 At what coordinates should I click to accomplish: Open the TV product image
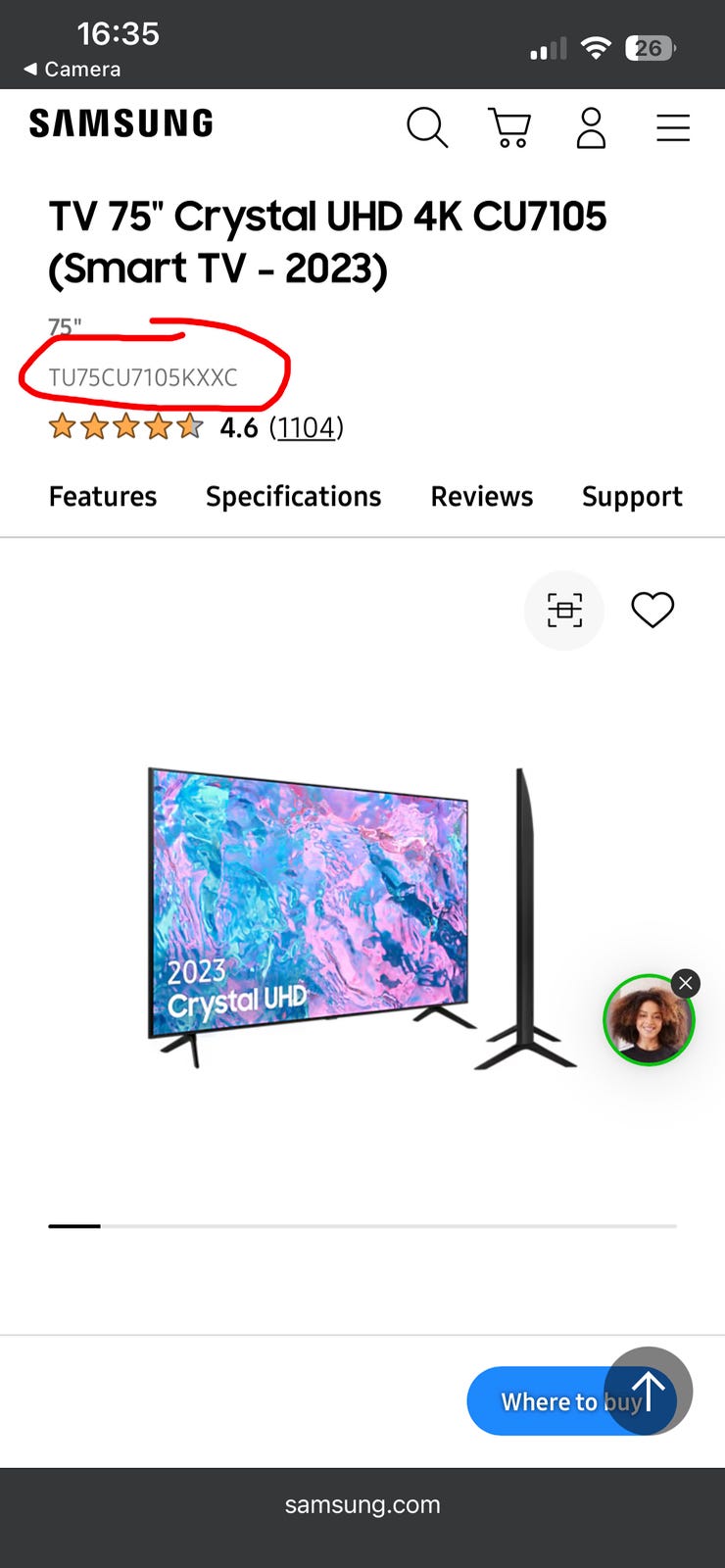coord(362,918)
